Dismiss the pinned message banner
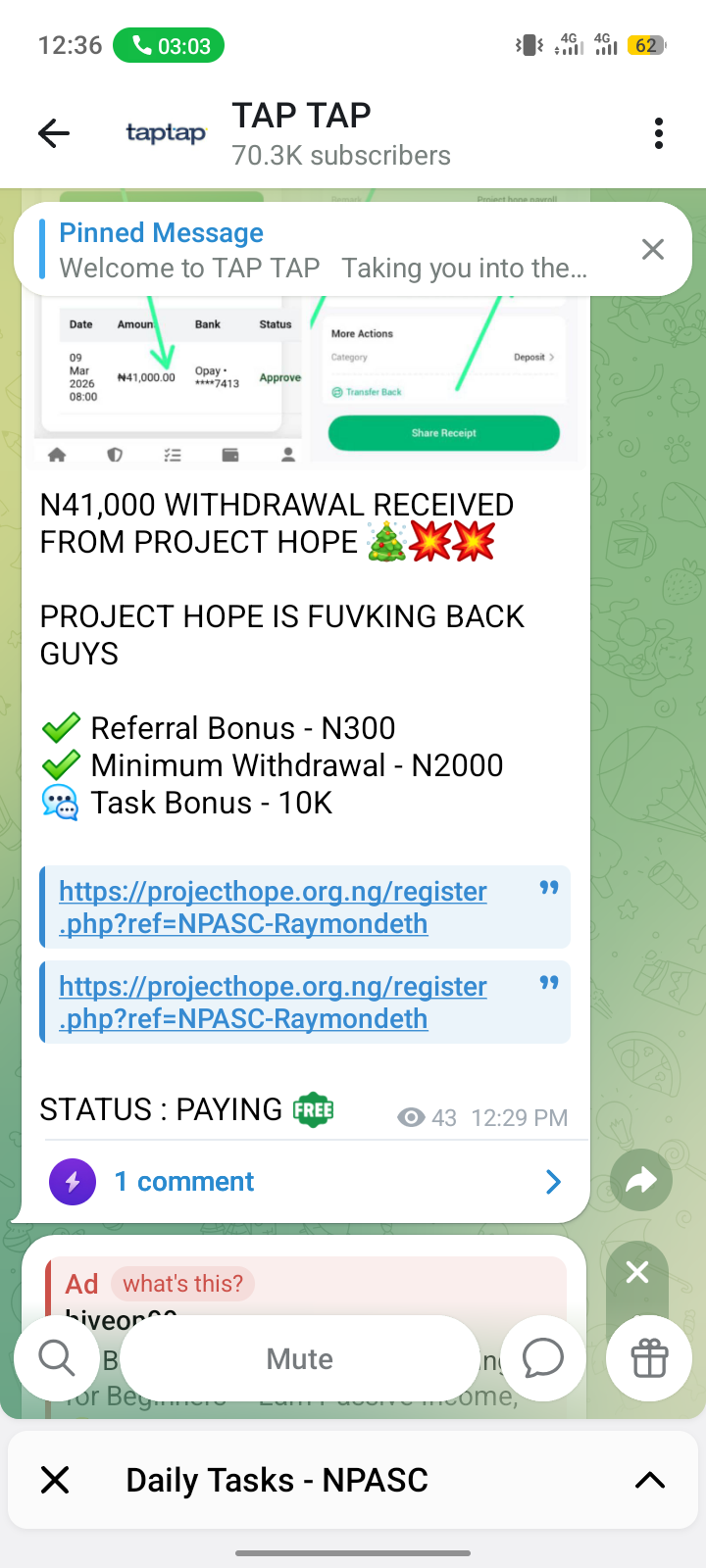This screenshot has width=706, height=1568. tap(652, 249)
